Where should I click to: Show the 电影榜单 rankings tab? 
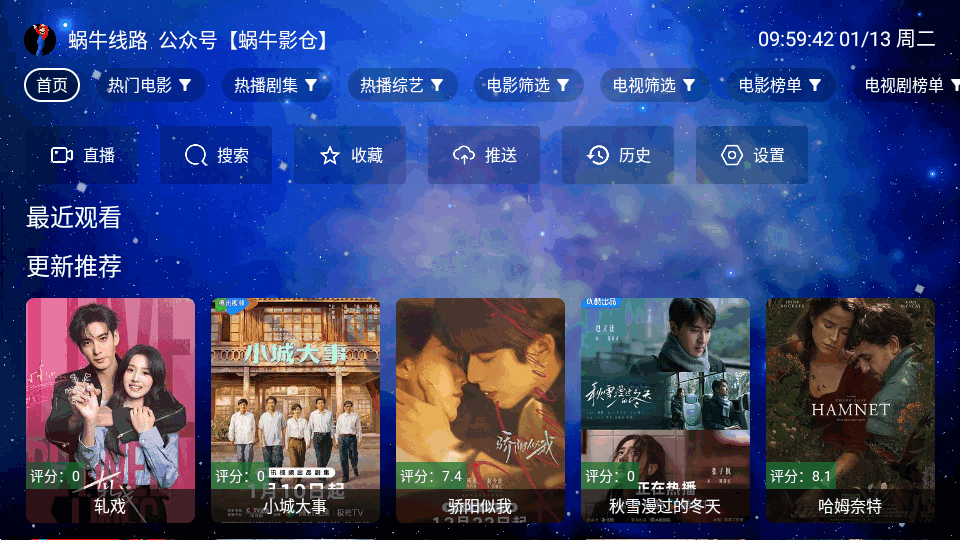point(780,86)
